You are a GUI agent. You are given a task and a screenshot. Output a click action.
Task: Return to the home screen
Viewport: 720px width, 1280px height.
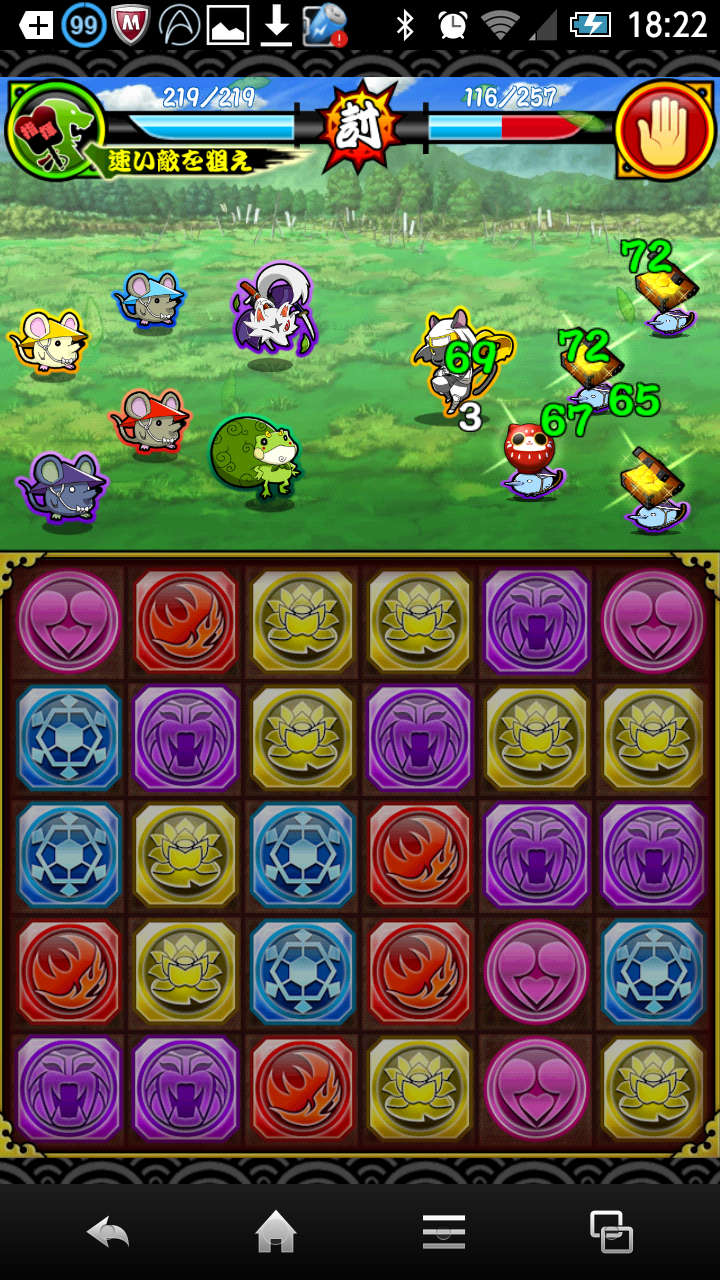click(x=276, y=1232)
